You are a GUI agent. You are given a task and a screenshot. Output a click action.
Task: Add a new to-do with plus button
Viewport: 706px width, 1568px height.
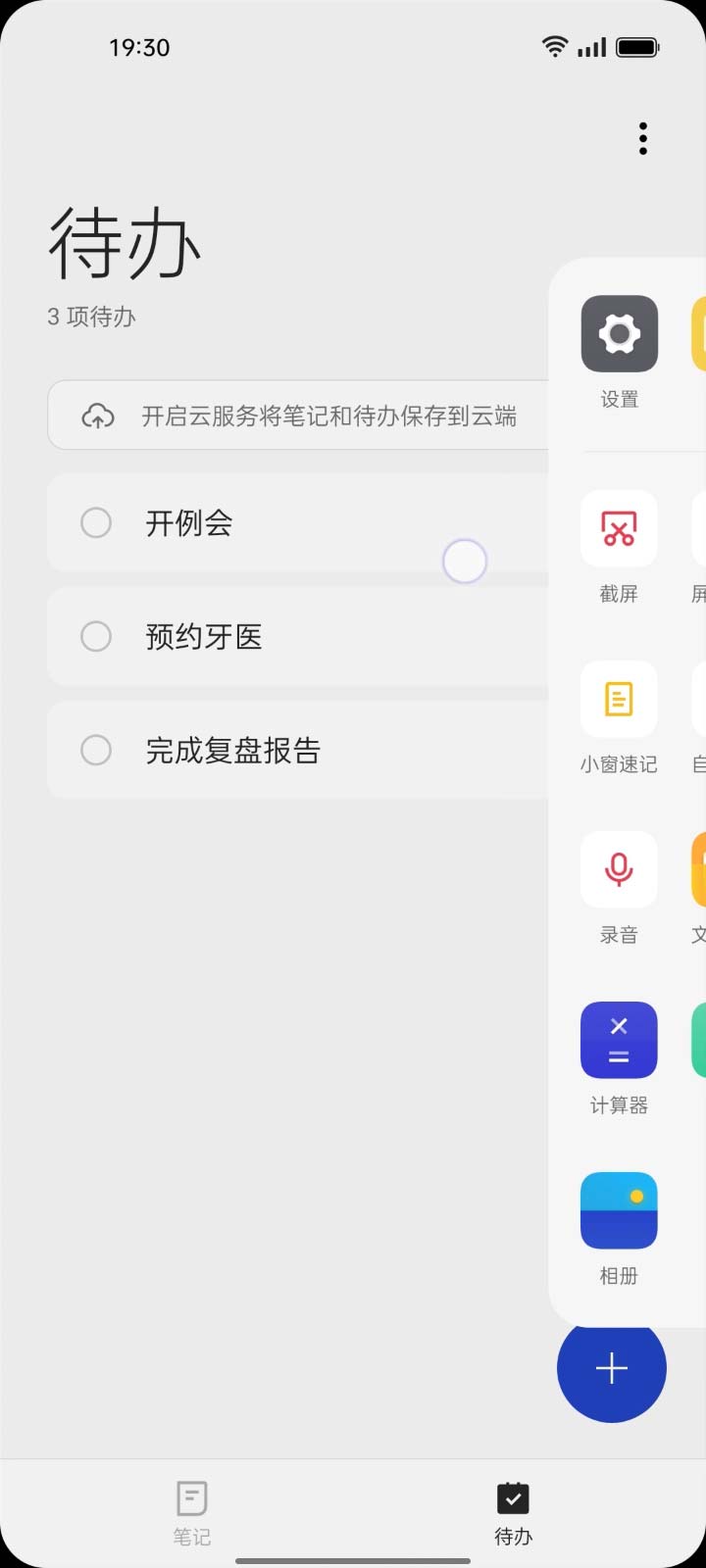611,1368
